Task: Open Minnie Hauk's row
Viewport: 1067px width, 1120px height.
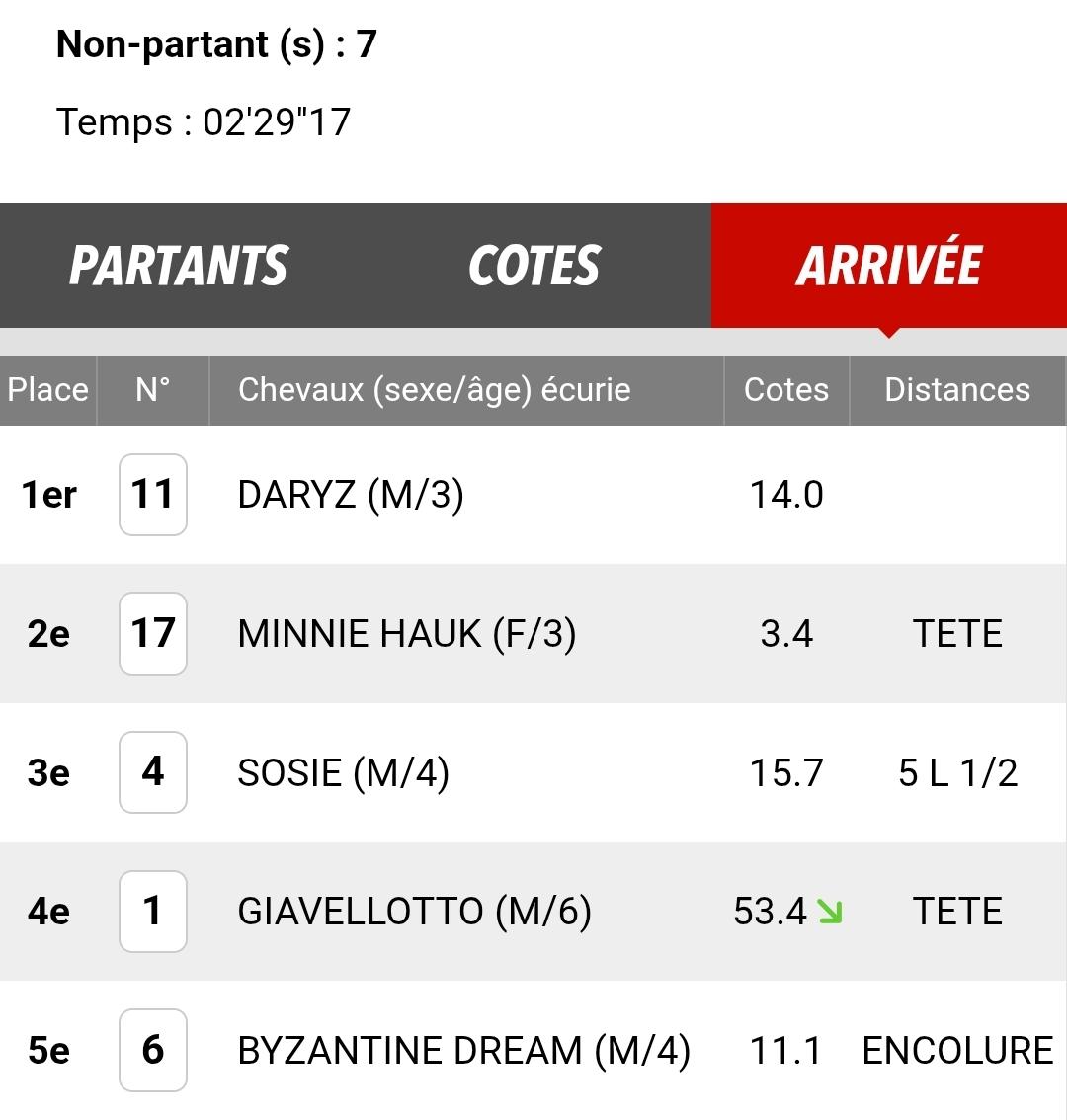Action: coord(406,633)
